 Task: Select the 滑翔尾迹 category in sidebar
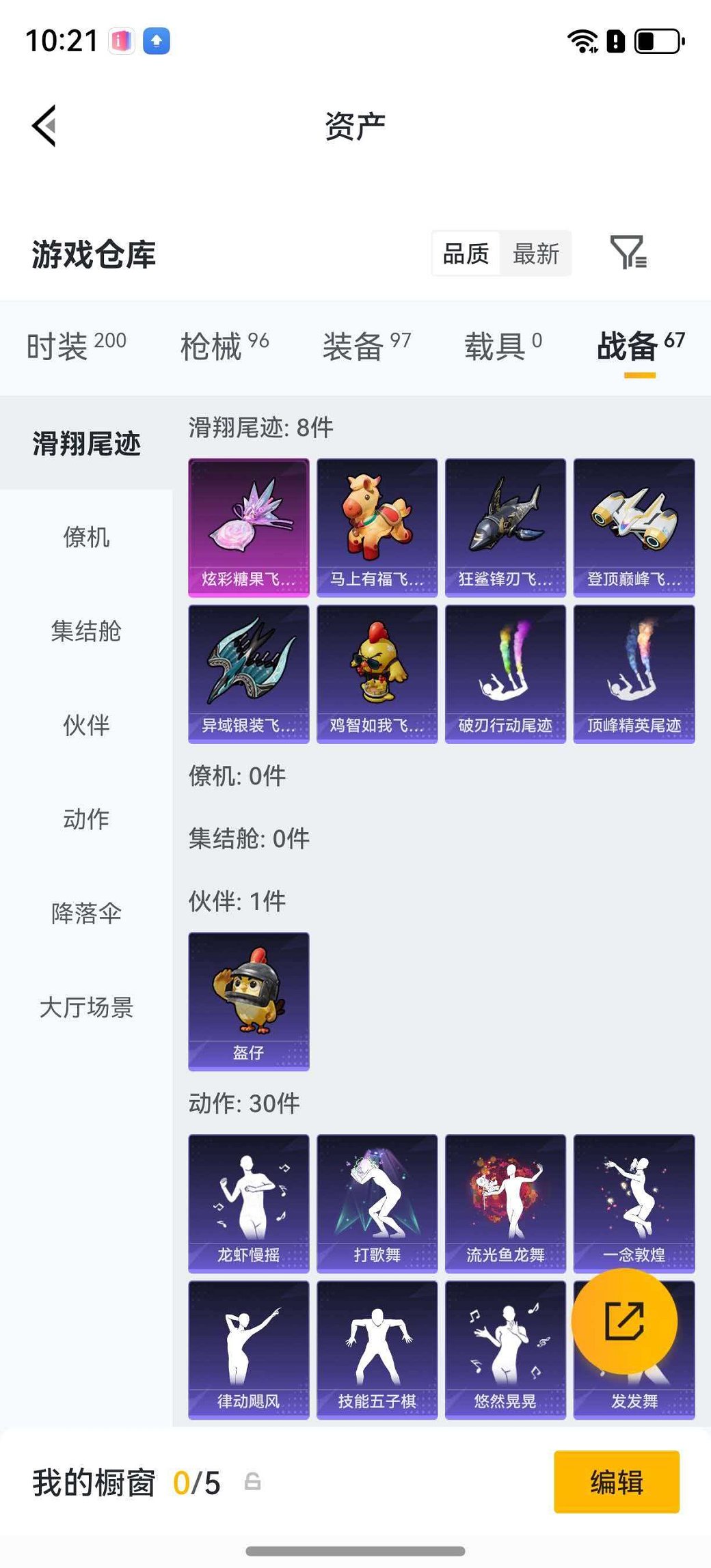(x=86, y=443)
